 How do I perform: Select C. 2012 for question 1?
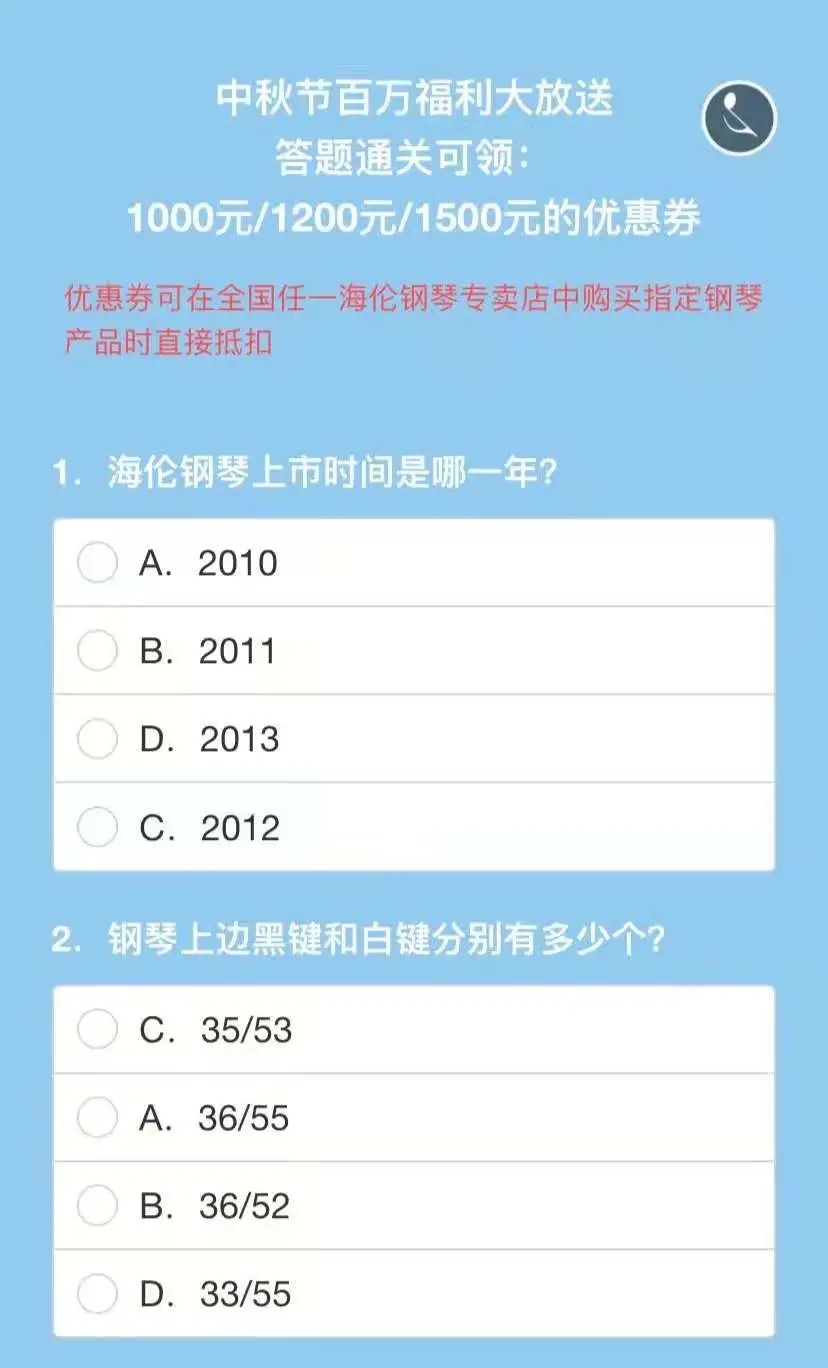pyautogui.click(x=98, y=827)
